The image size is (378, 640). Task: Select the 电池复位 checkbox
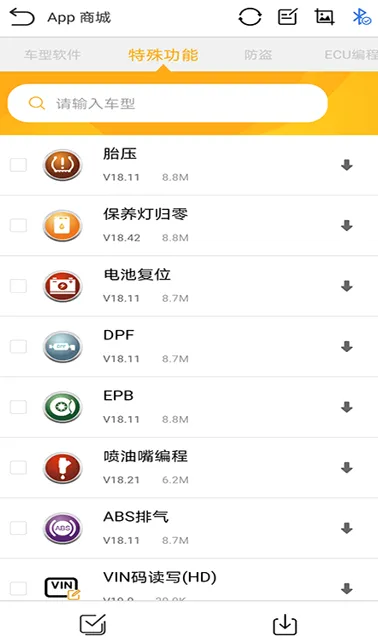pos(18,286)
